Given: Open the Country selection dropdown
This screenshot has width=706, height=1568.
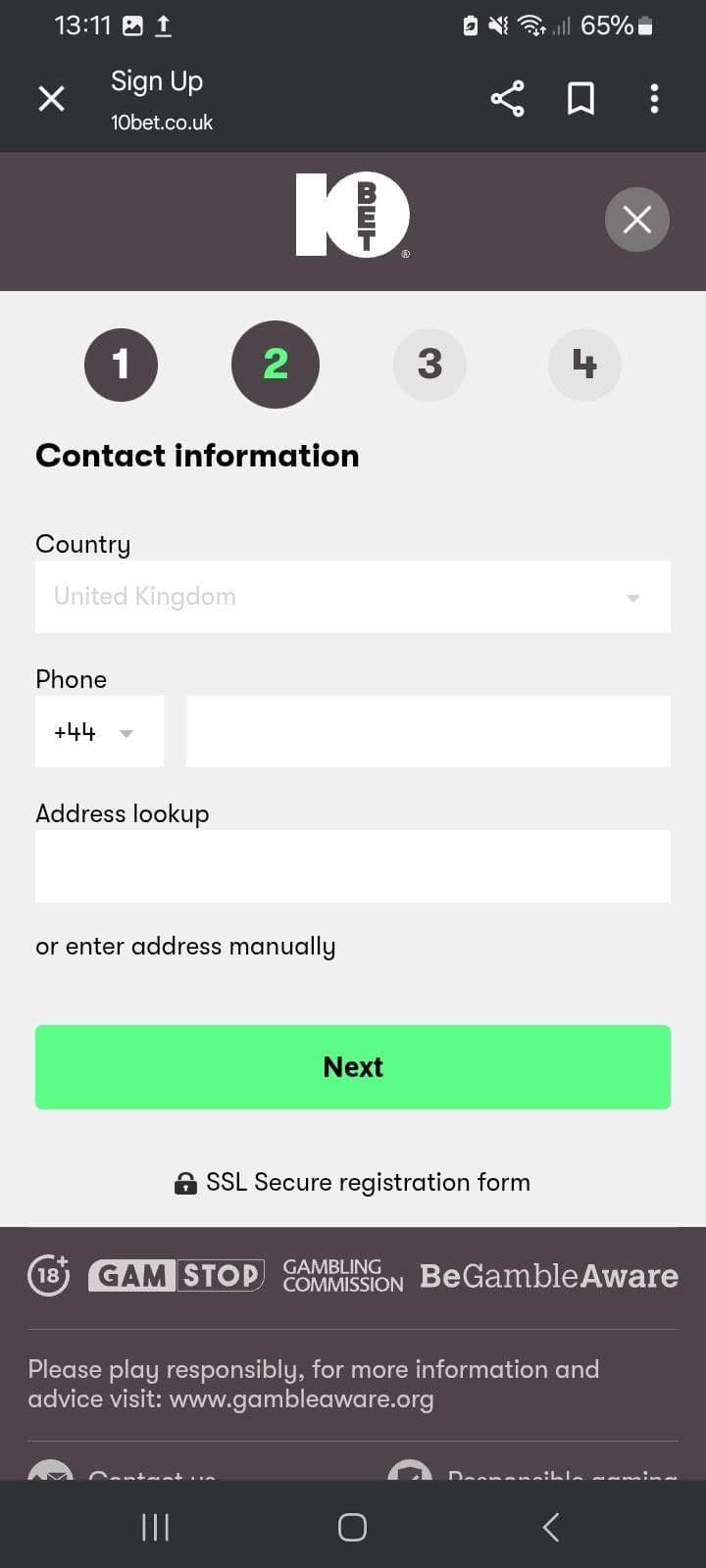Looking at the screenshot, I should pyautogui.click(x=353, y=596).
